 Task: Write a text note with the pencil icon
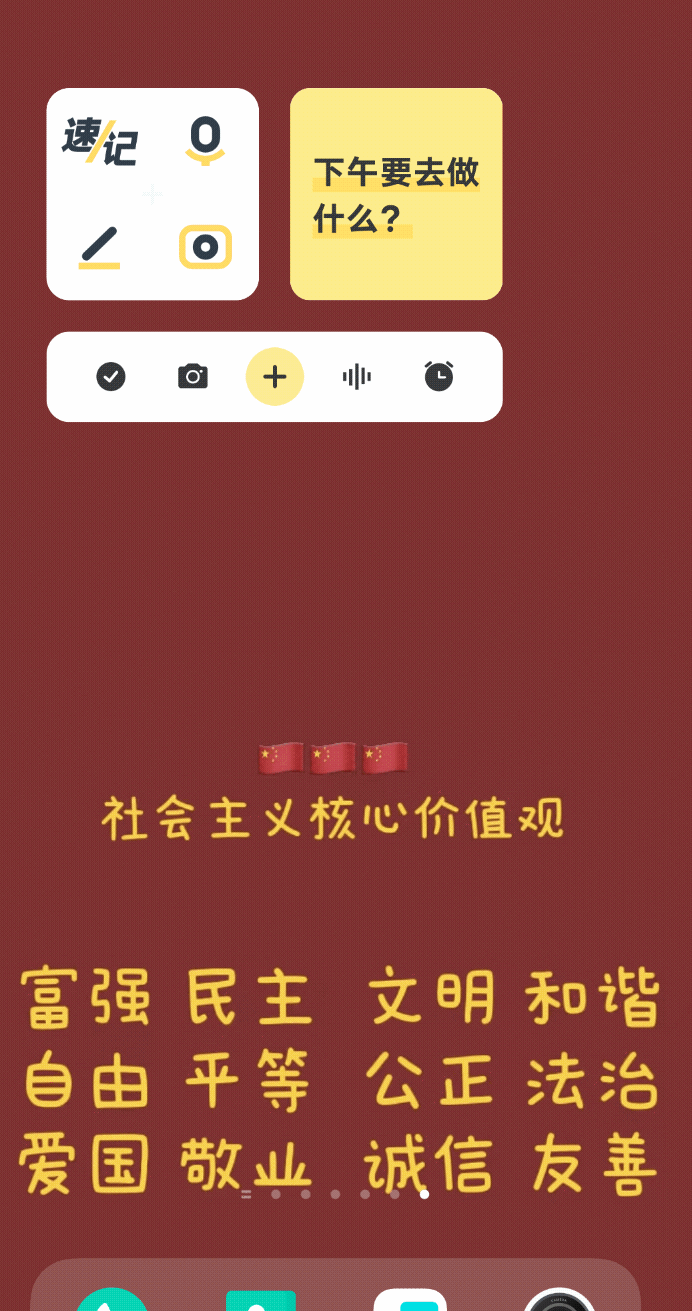pyautogui.click(x=99, y=247)
